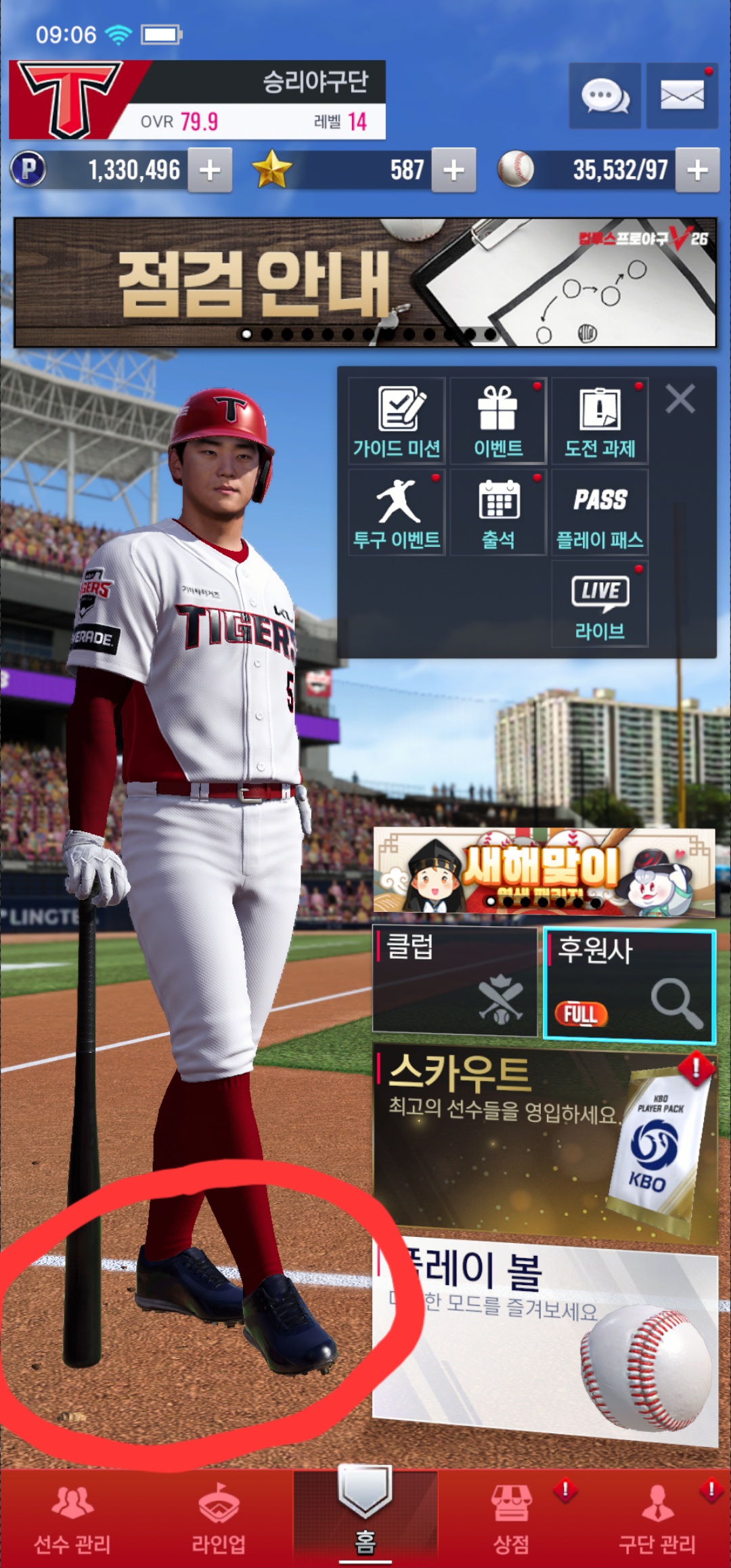Open 도전 과제
The width and height of the screenshot is (731, 1568).
(x=600, y=420)
